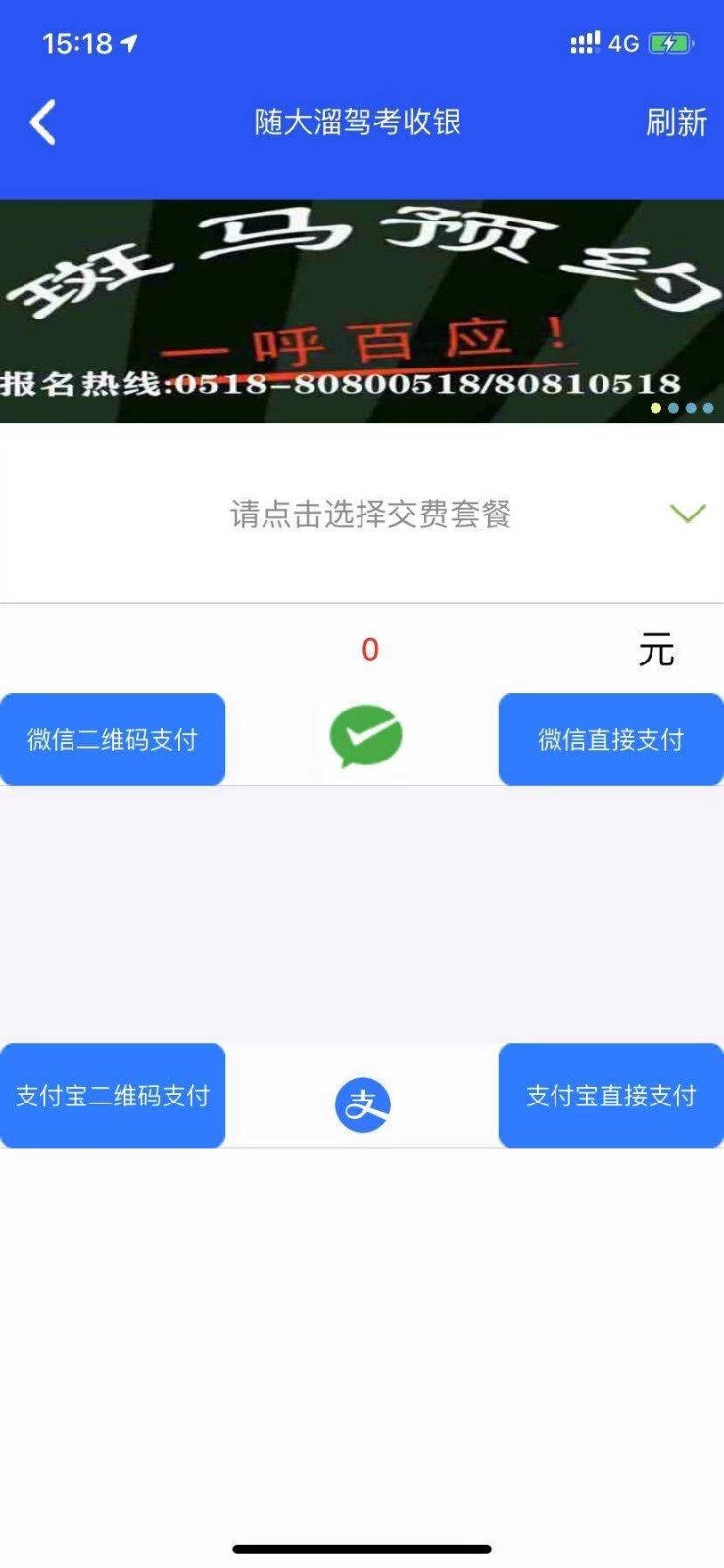The width and height of the screenshot is (724, 1568).
Task: Expand the 请点击选择交费套餐 dropdown
Action: (370, 514)
